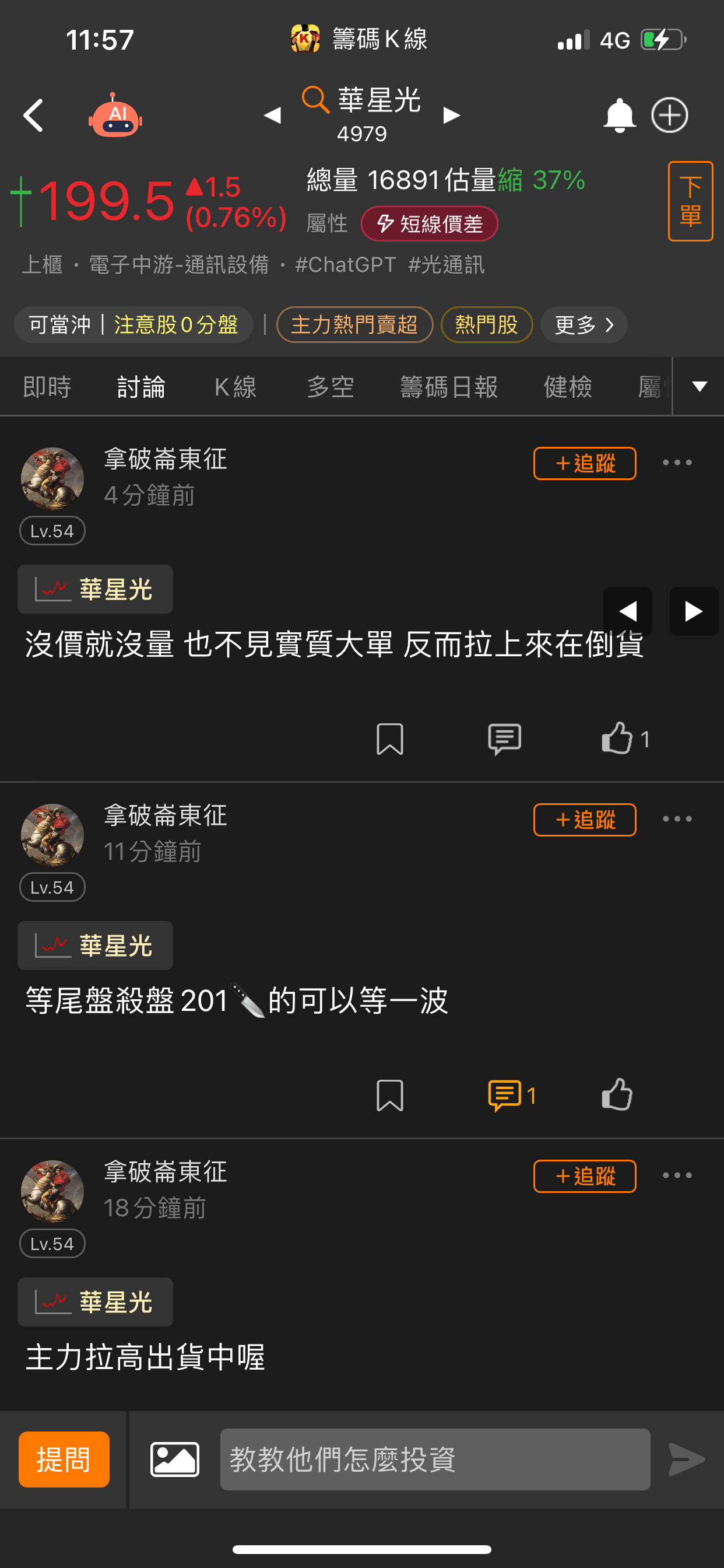Tap the 下單 order button
The height and width of the screenshot is (1568, 724).
pos(690,201)
